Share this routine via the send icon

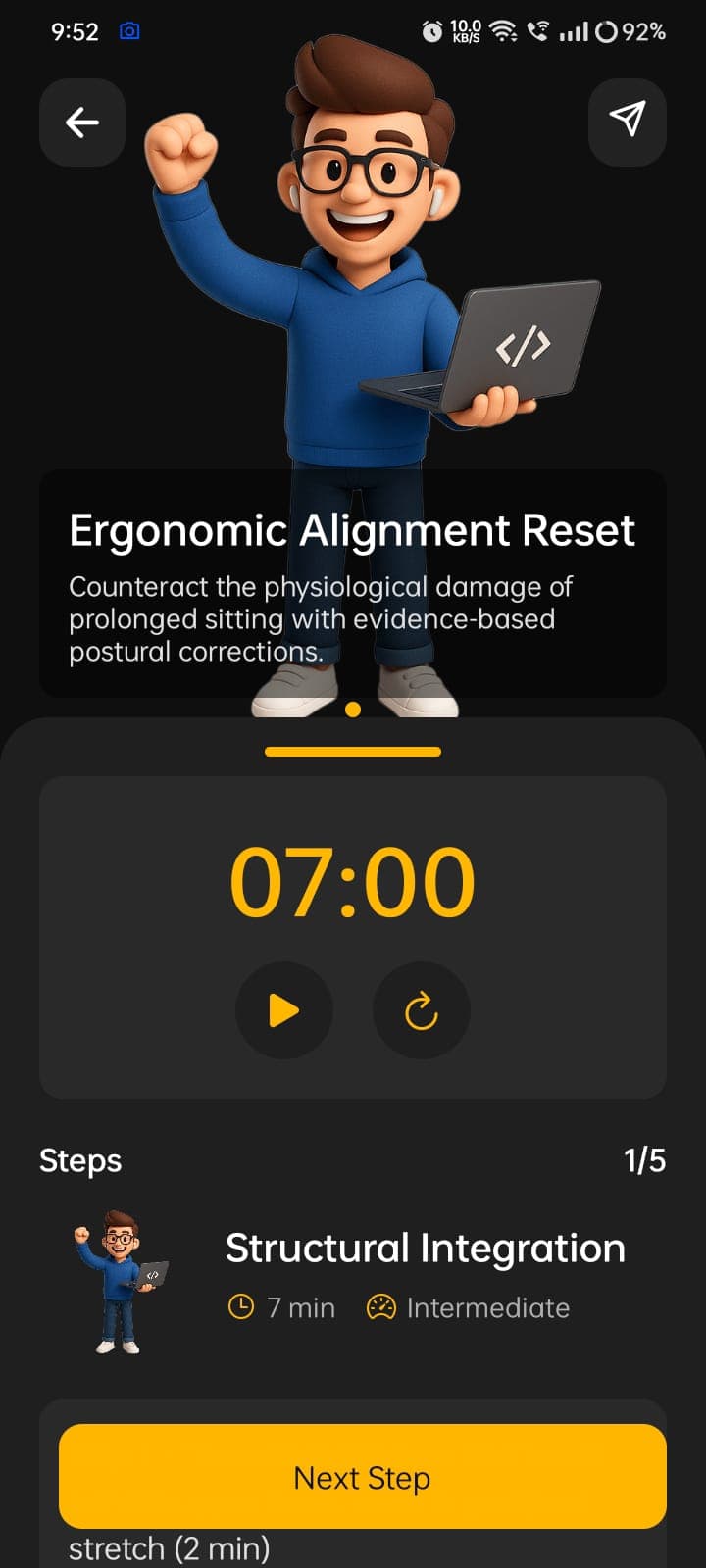click(627, 121)
